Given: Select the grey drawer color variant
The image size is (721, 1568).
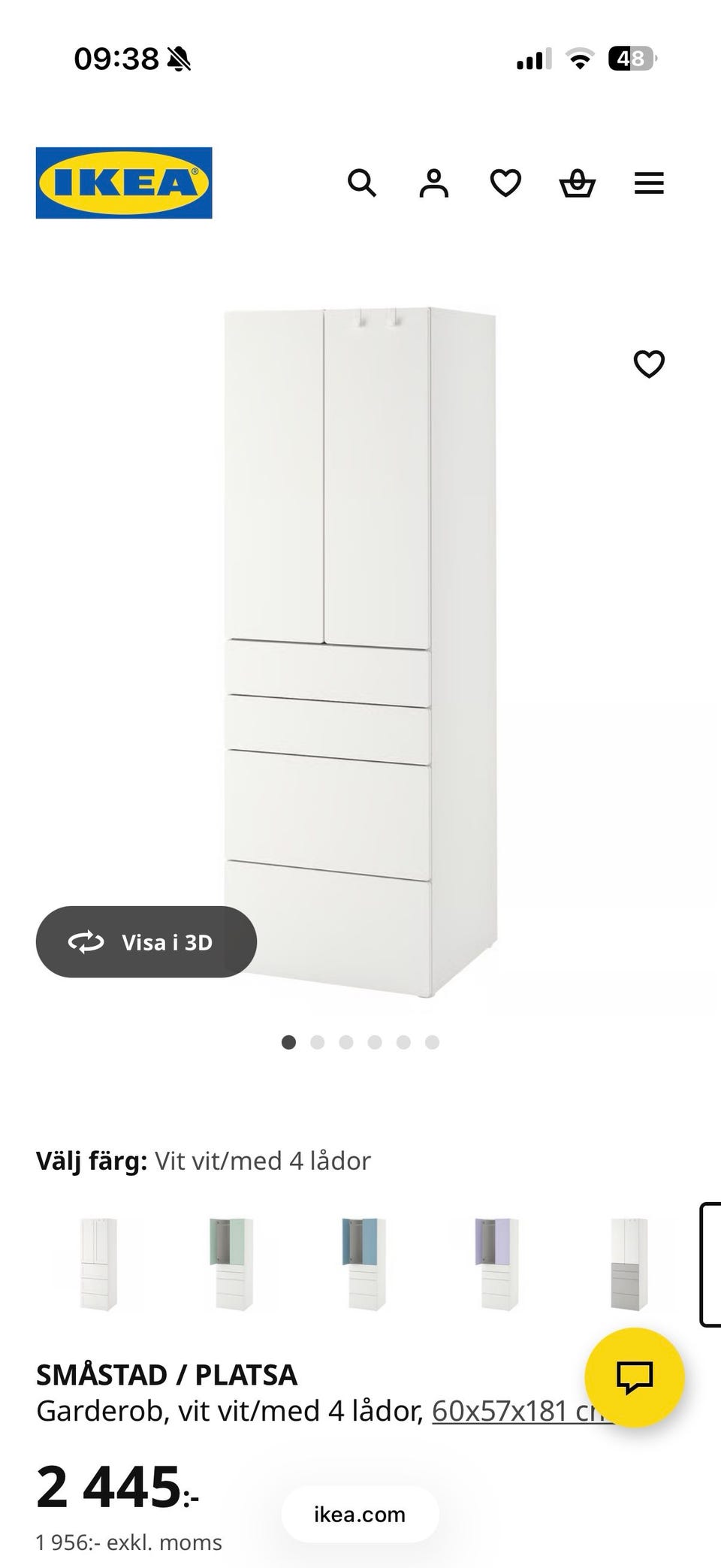Looking at the screenshot, I should [x=629, y=1264].
